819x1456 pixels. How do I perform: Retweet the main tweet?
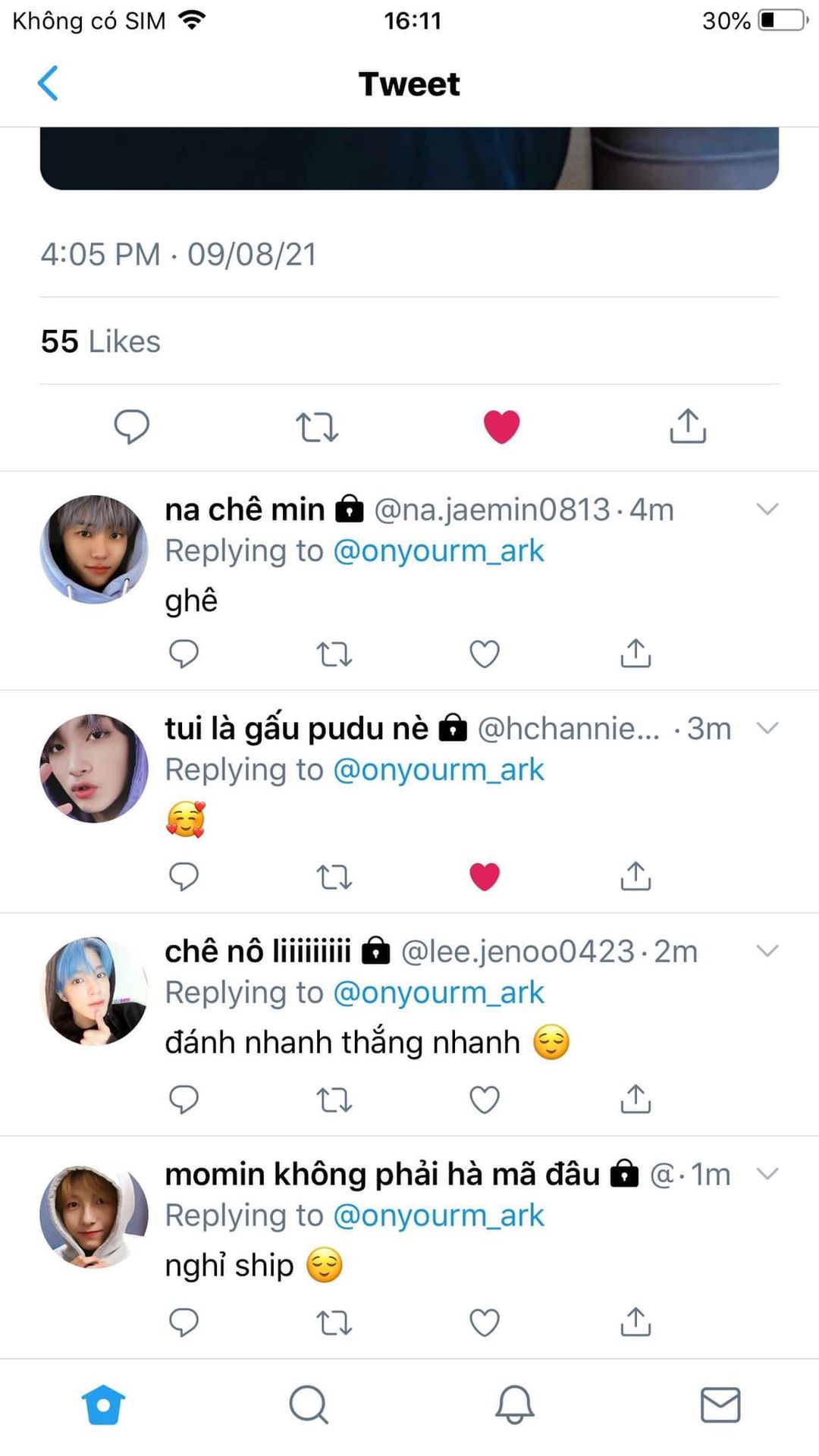(317, 426)
